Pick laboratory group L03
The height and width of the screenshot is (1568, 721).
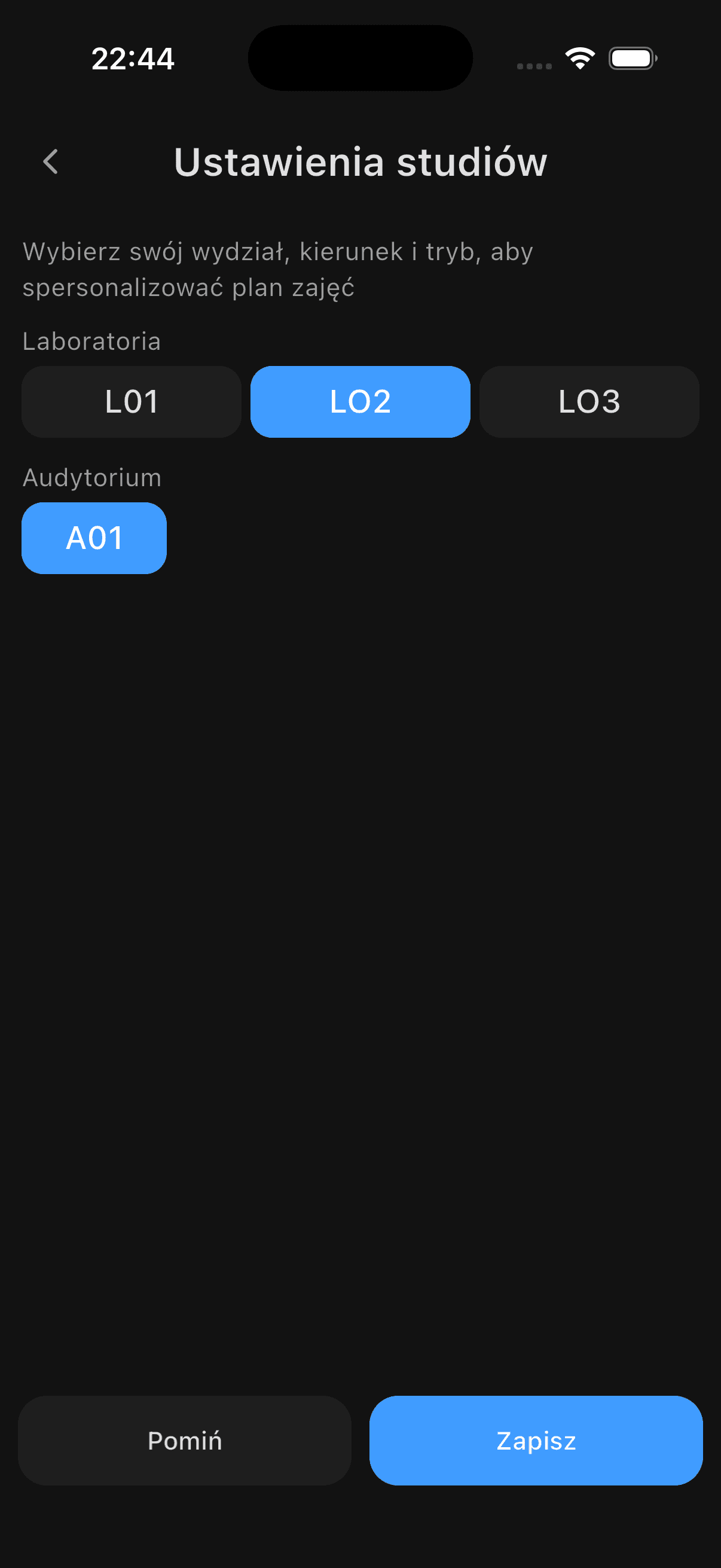[589, 402]
